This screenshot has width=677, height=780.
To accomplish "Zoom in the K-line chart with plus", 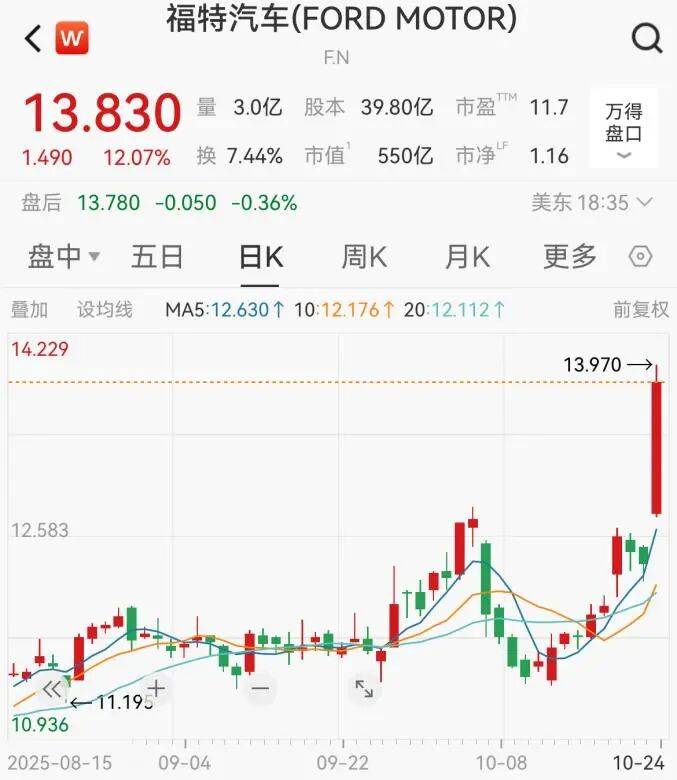I will [156, 688].
